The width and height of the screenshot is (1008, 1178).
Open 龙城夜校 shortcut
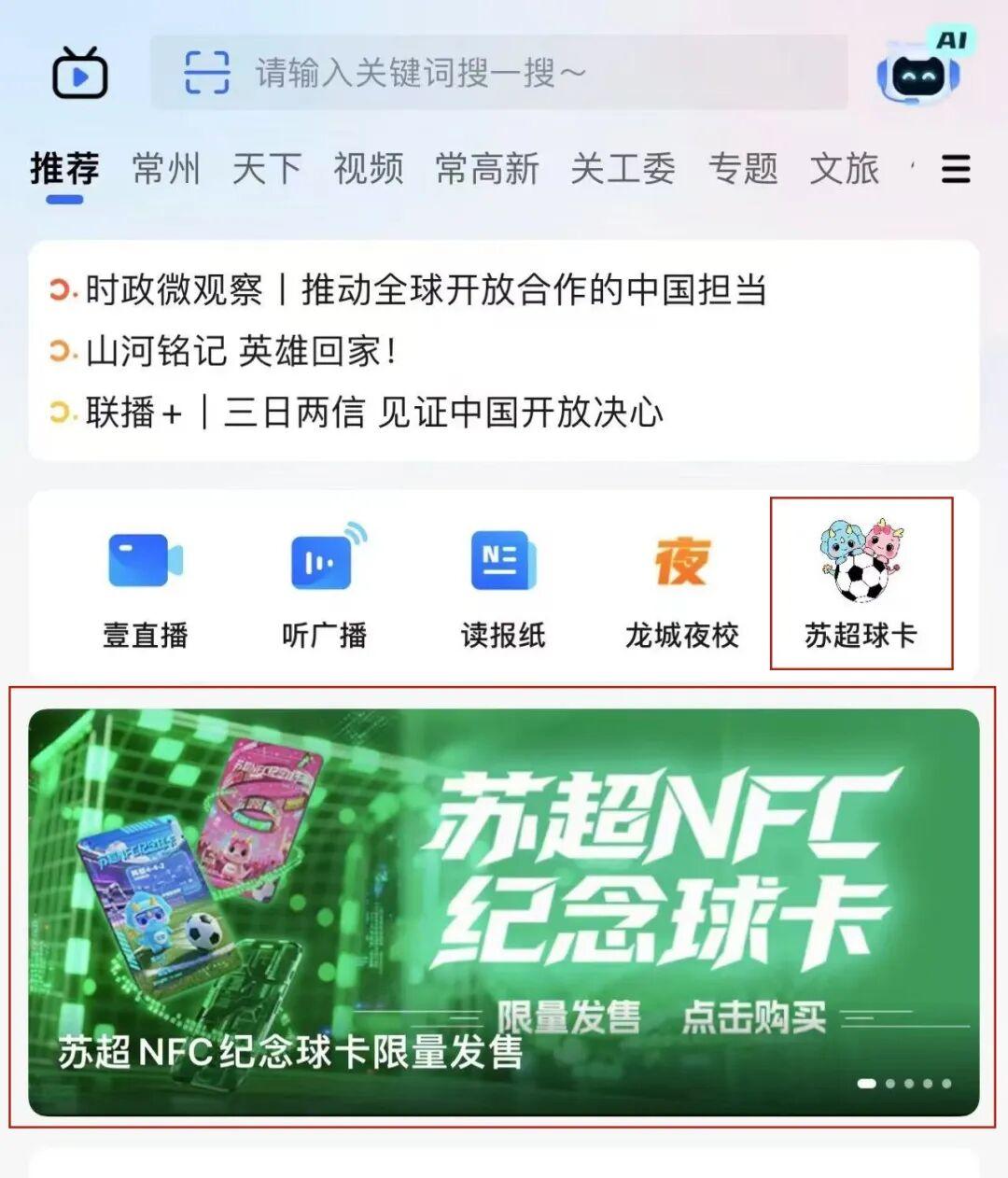[x=682, y=585]
